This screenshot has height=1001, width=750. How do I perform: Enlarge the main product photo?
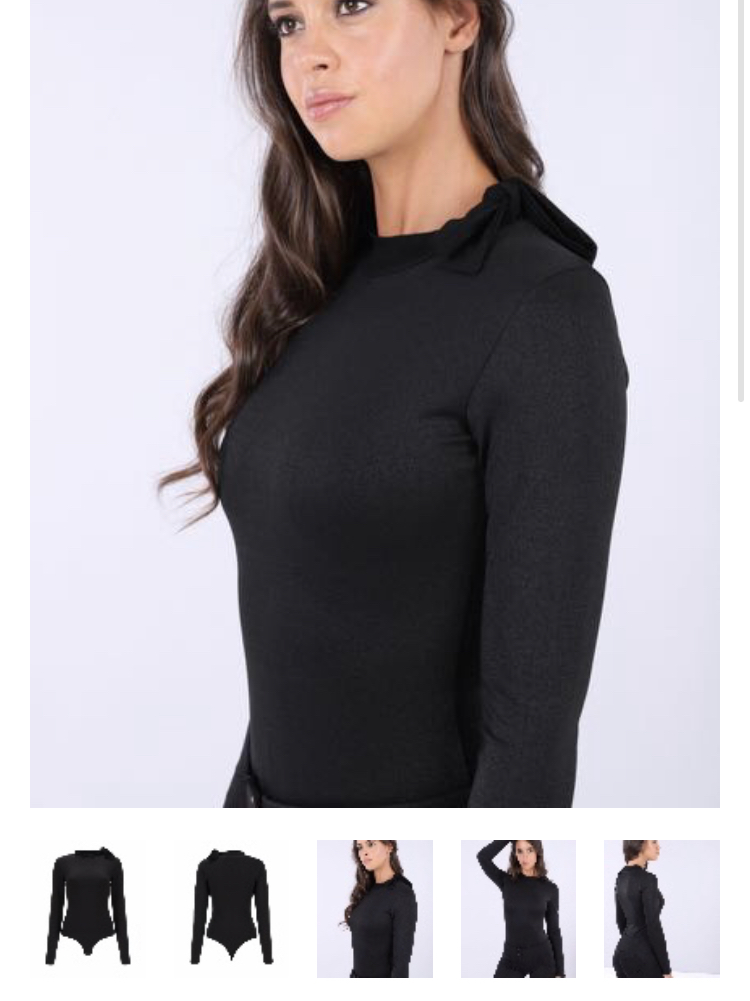click(375, 400)
